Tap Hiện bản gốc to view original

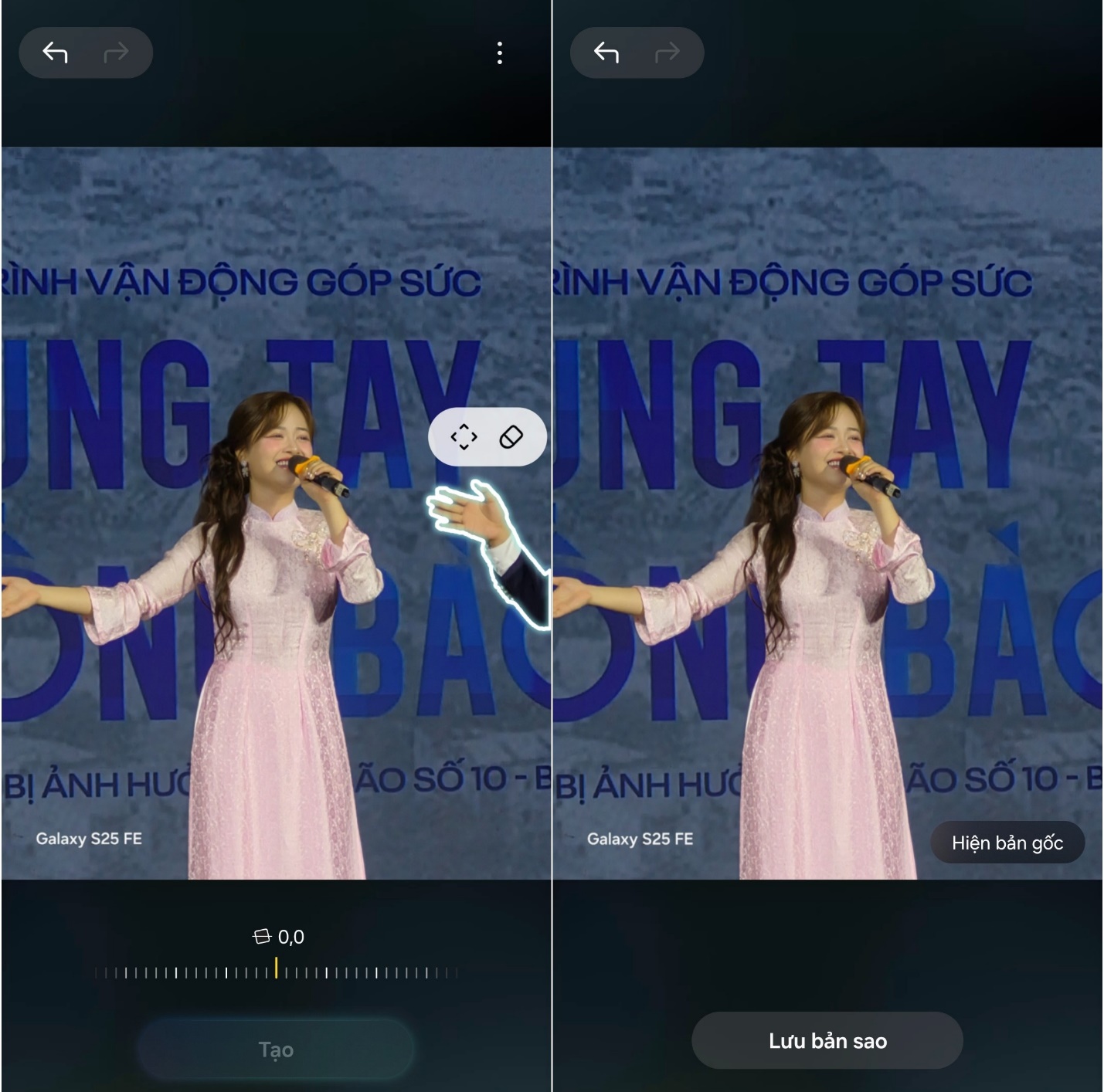coord(1007,843)
